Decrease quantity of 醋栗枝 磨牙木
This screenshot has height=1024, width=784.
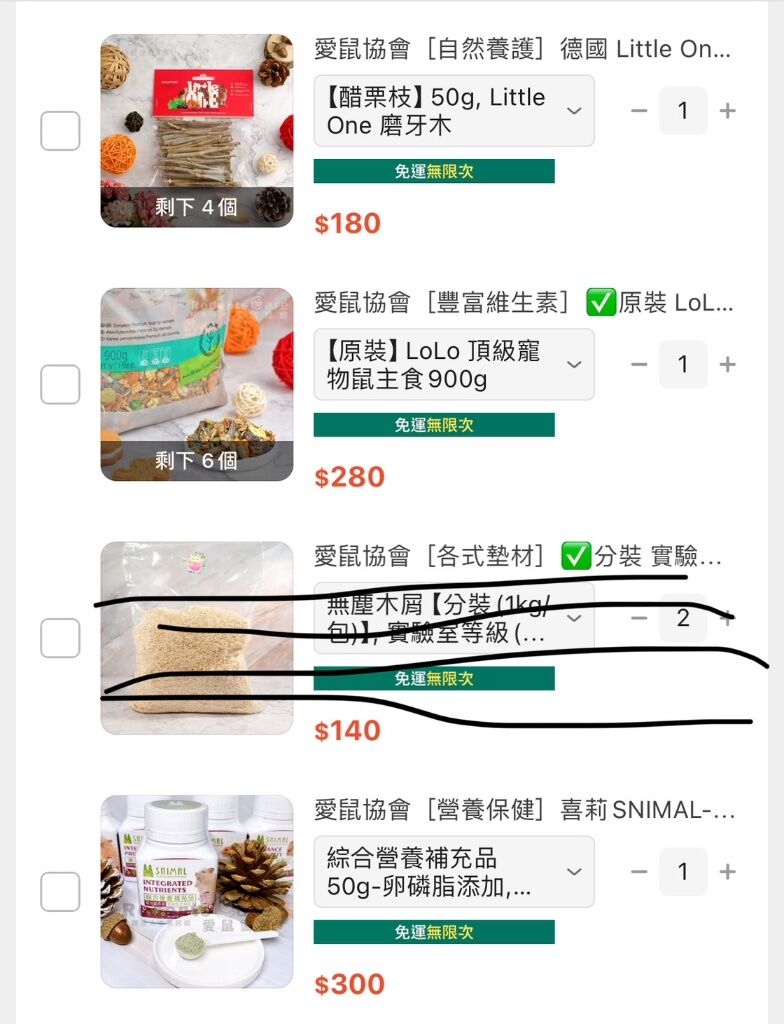click(639, 111)
